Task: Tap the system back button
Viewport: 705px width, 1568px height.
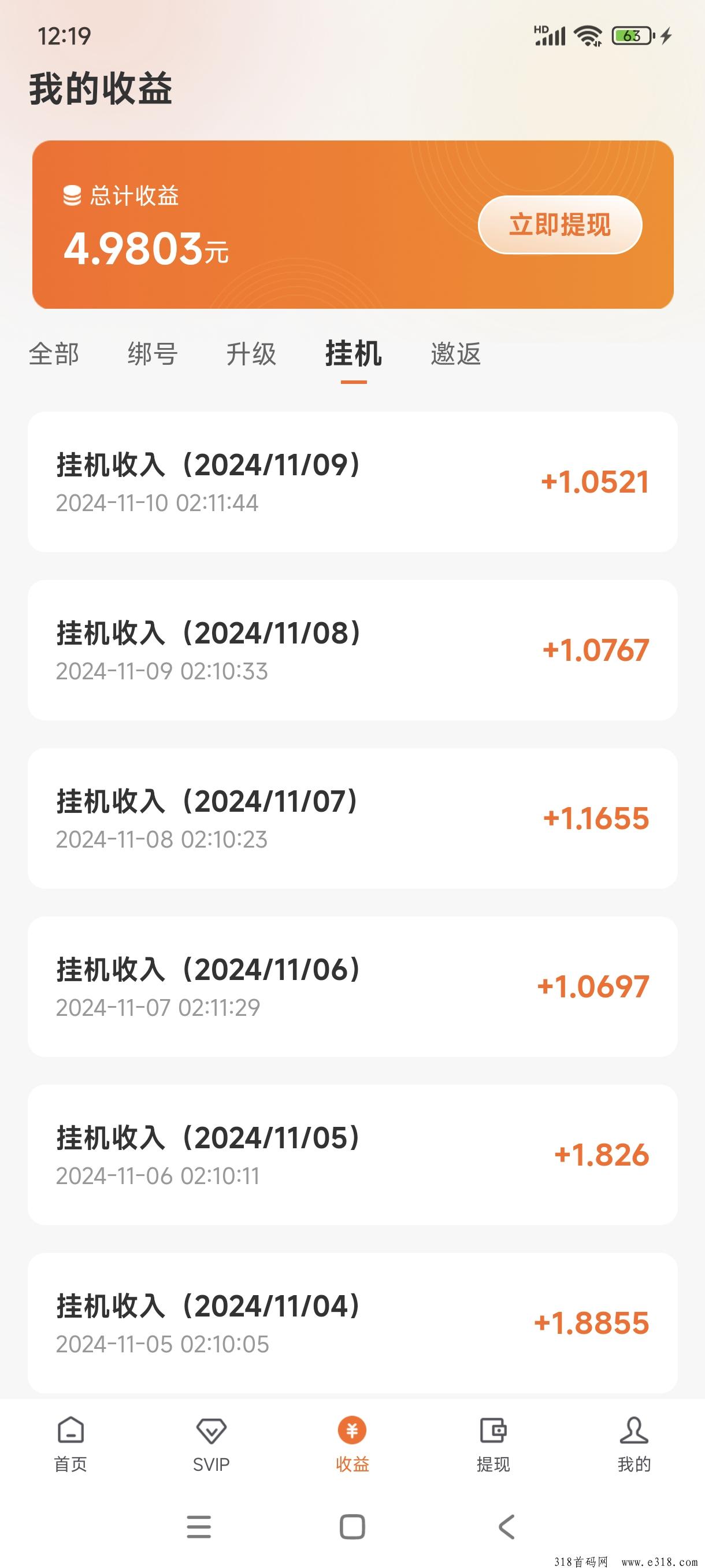Action: click(x=506, y=1526)
